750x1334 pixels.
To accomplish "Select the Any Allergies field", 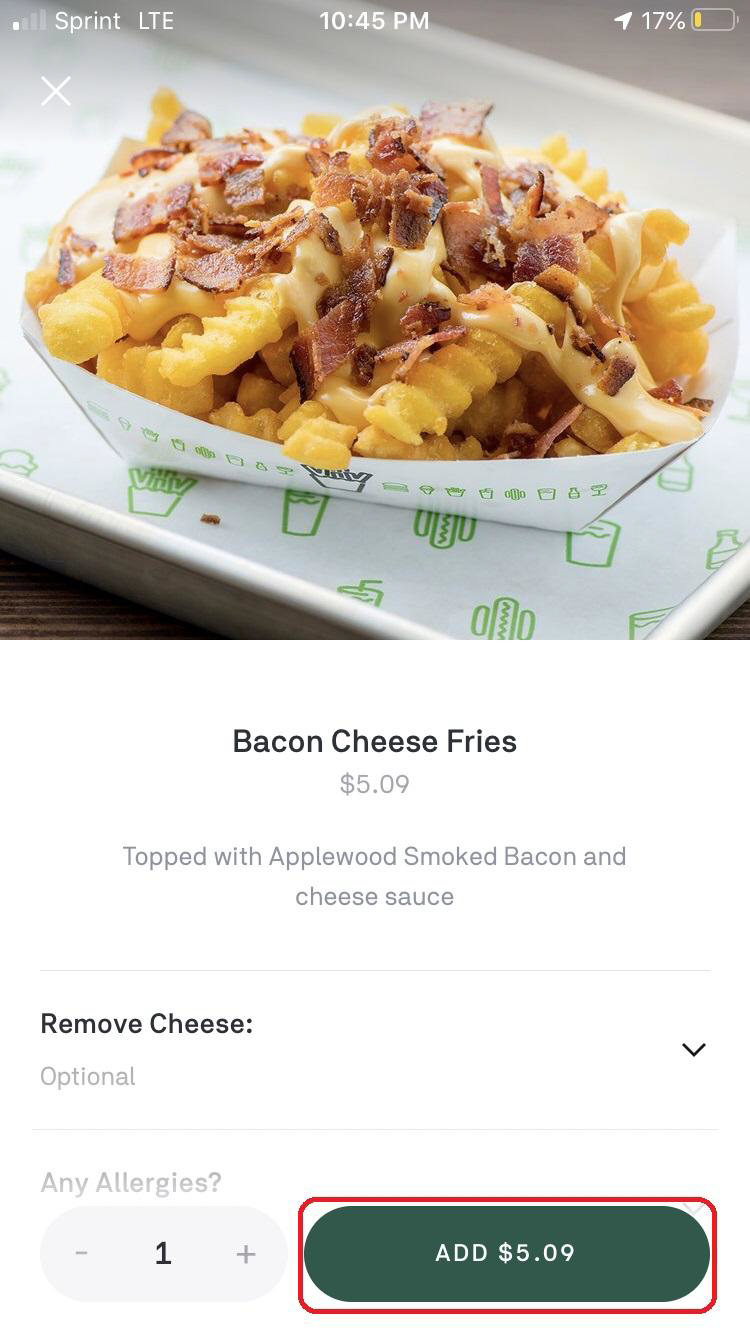I will point(131,1182).
